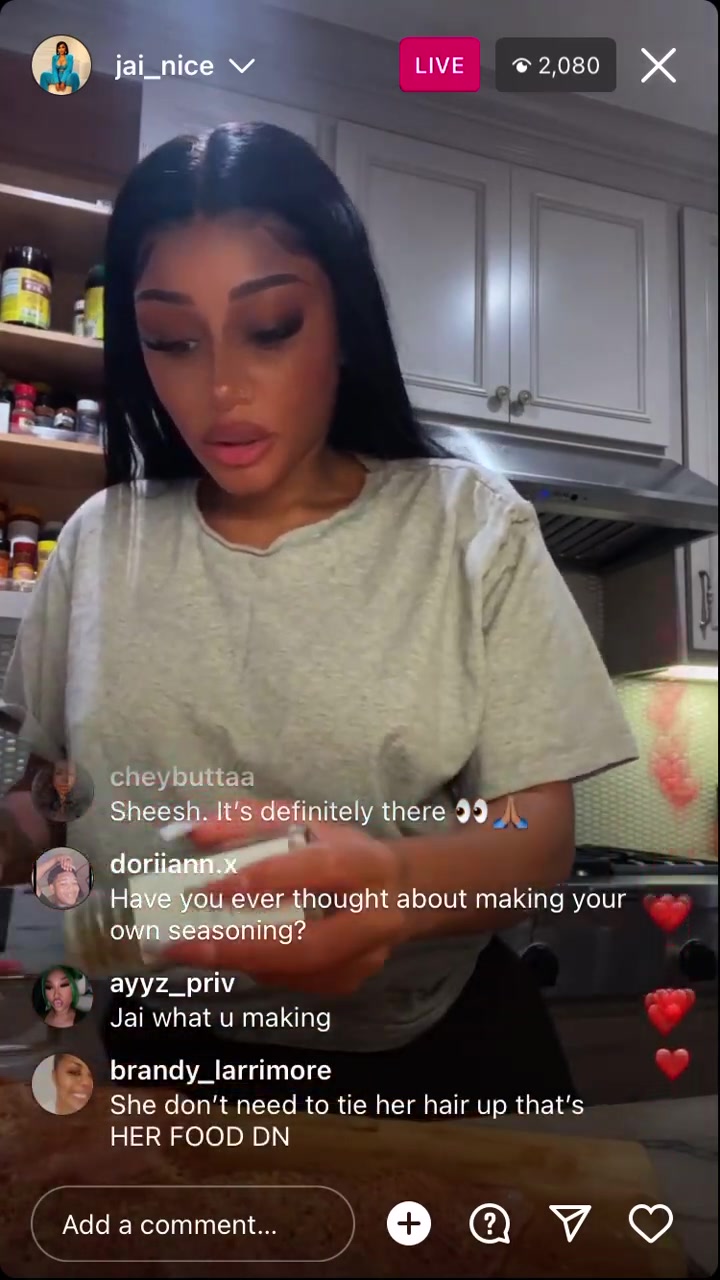
Task: Open cheybuttaa commenter profile
Action: coord(62,791)
